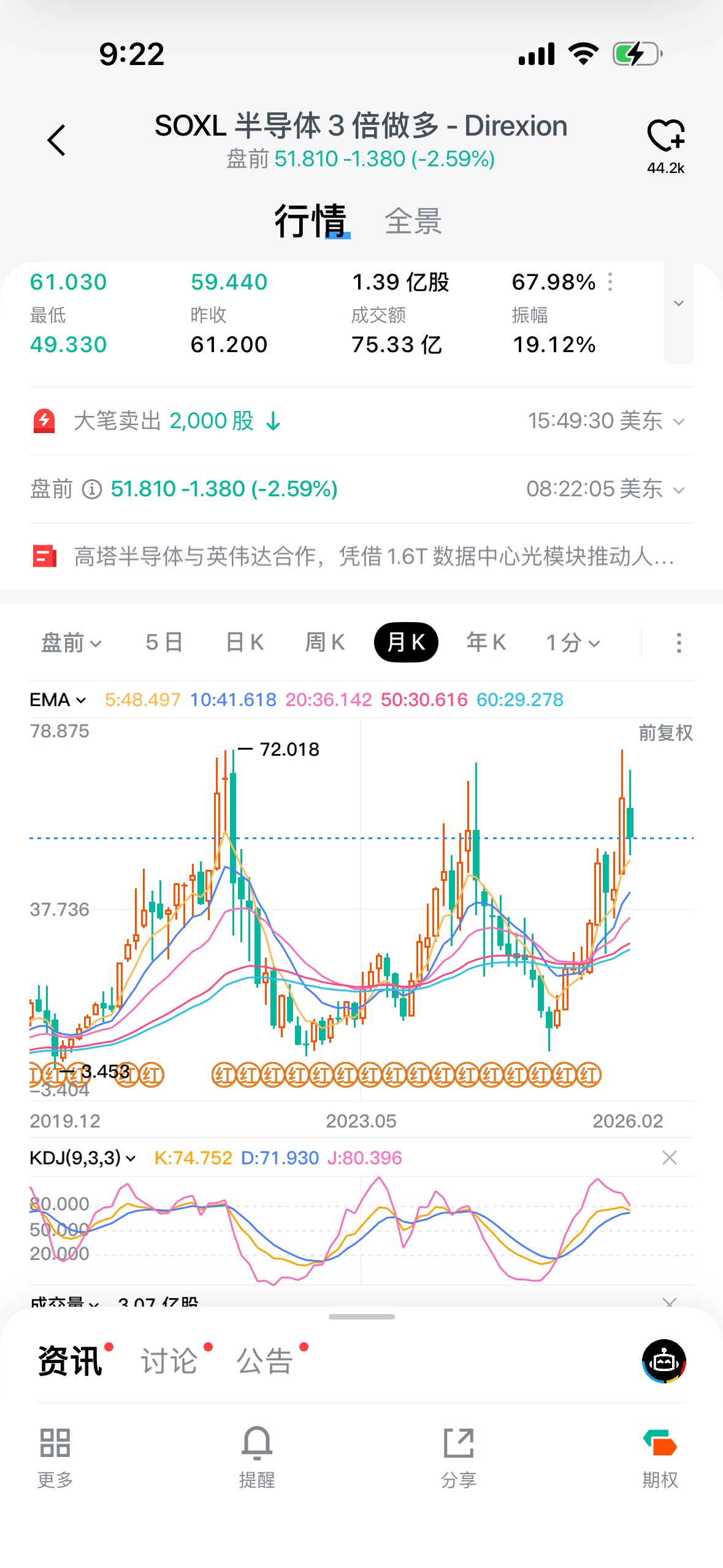Expand the quote details panel

678,304
